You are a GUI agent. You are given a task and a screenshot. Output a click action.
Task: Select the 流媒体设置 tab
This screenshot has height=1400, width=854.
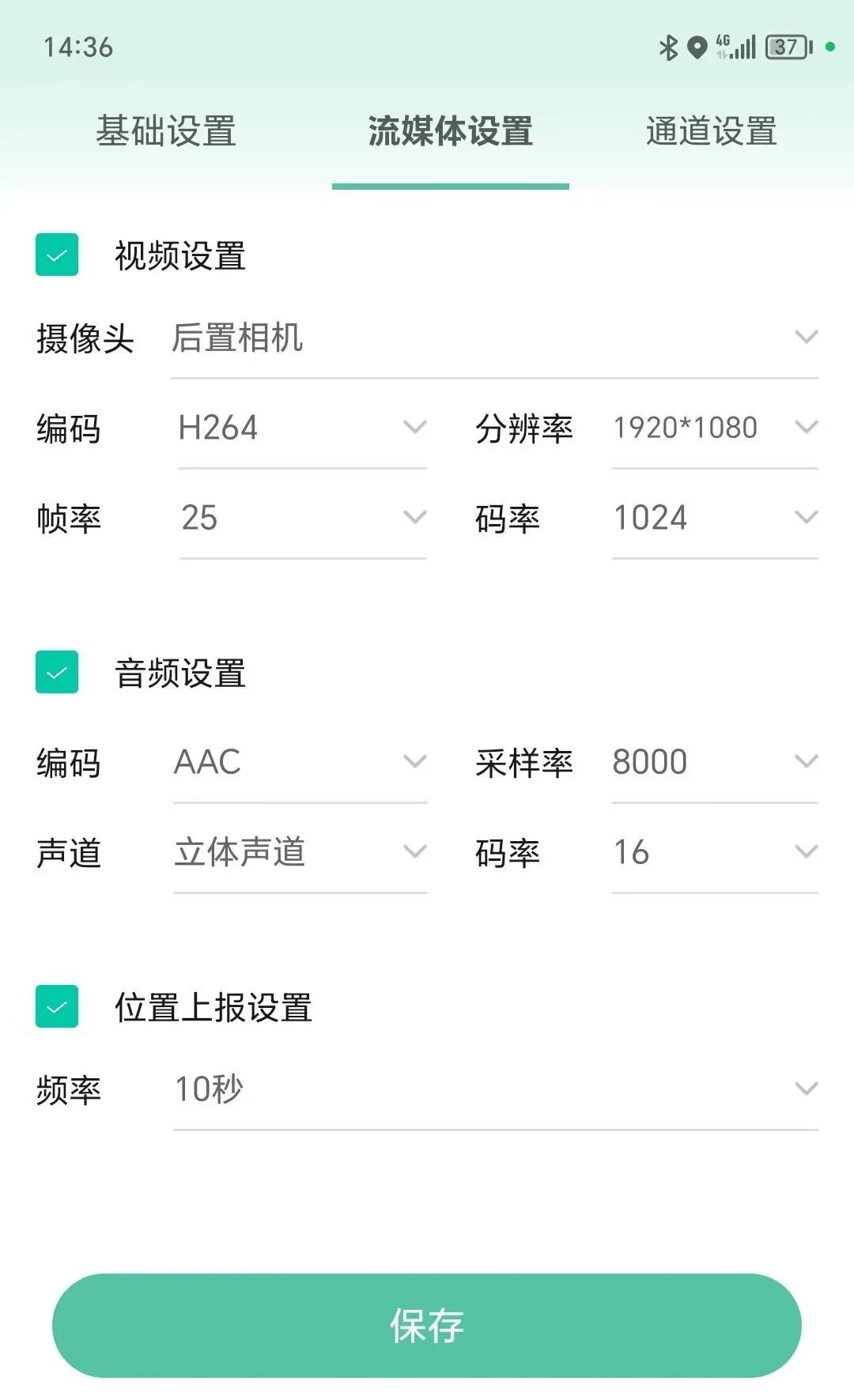tap(450, 131)
